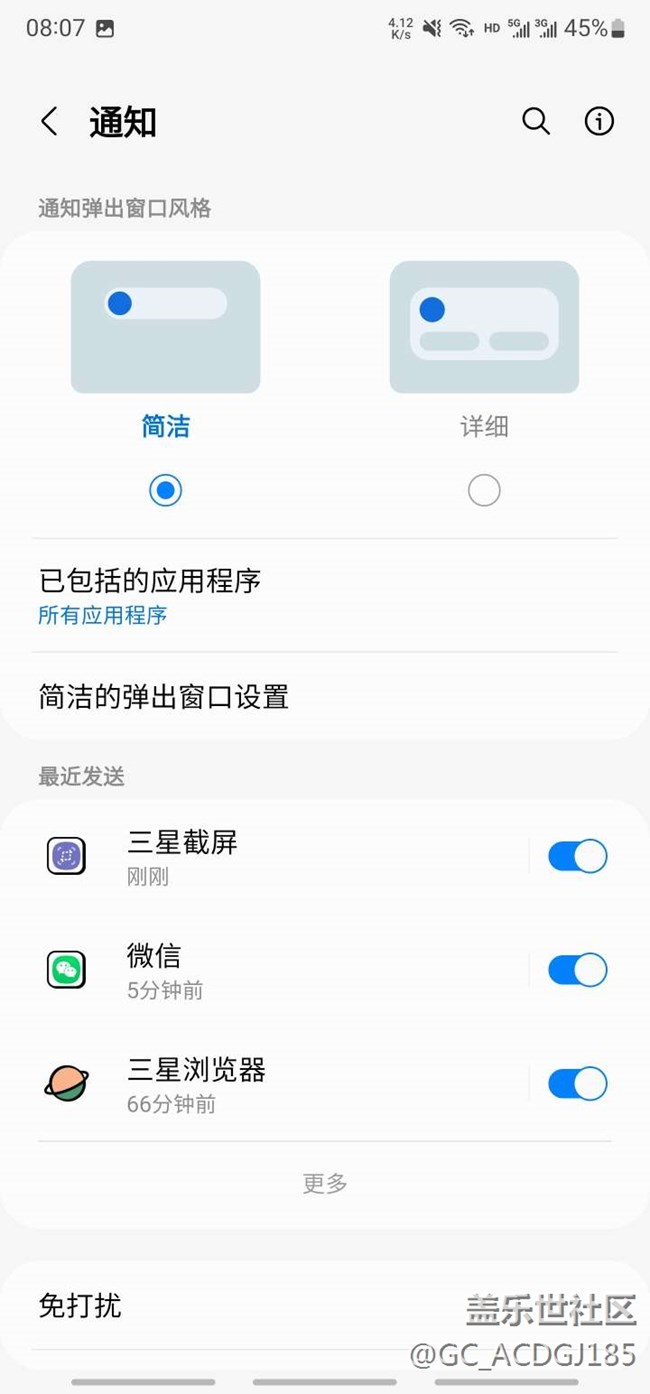Tap 更多 to see more apps
This screenshot has width=650, height=1394.
(325, 1184)
